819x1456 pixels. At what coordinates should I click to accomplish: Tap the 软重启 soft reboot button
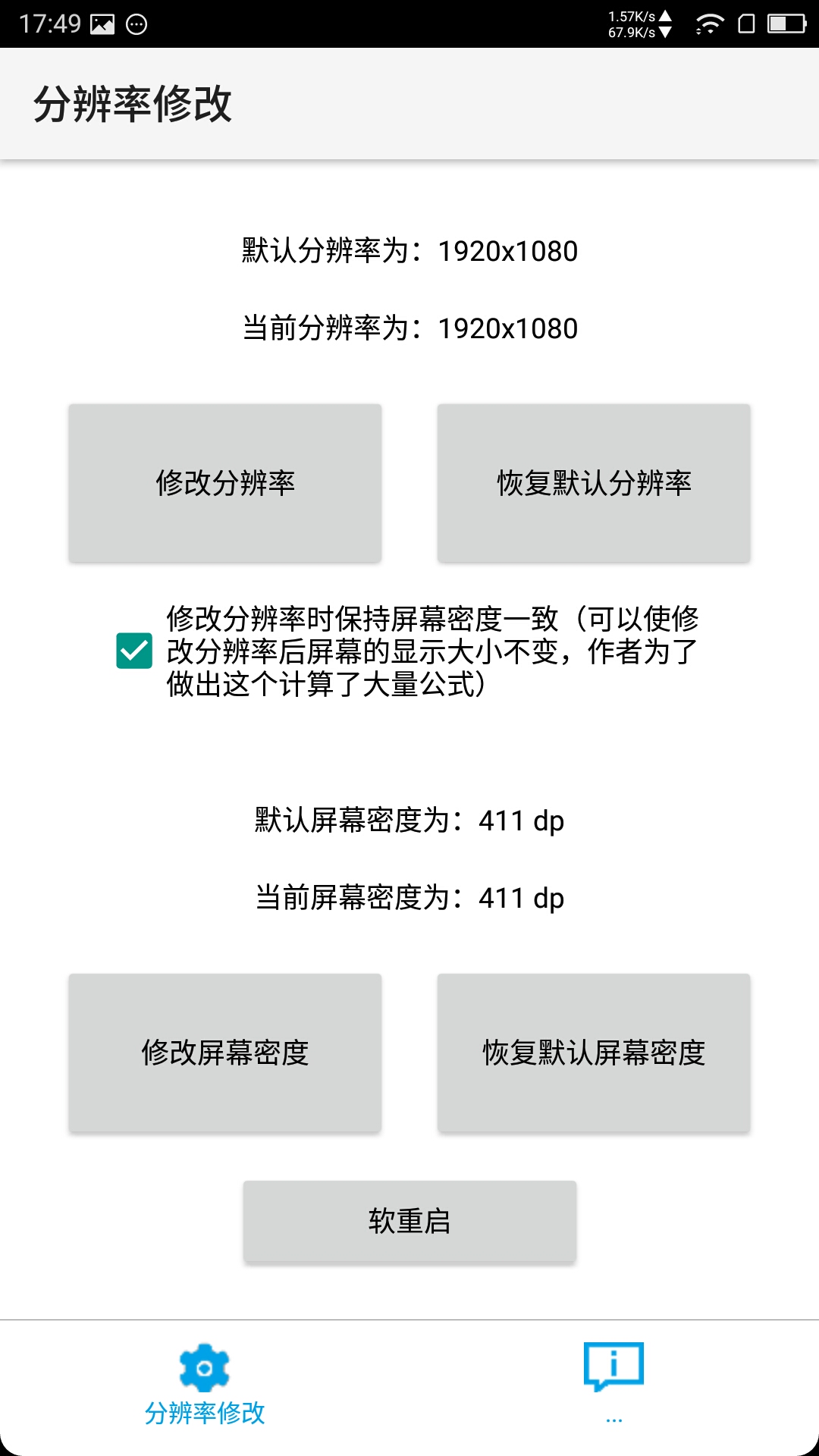(409, 1221)
